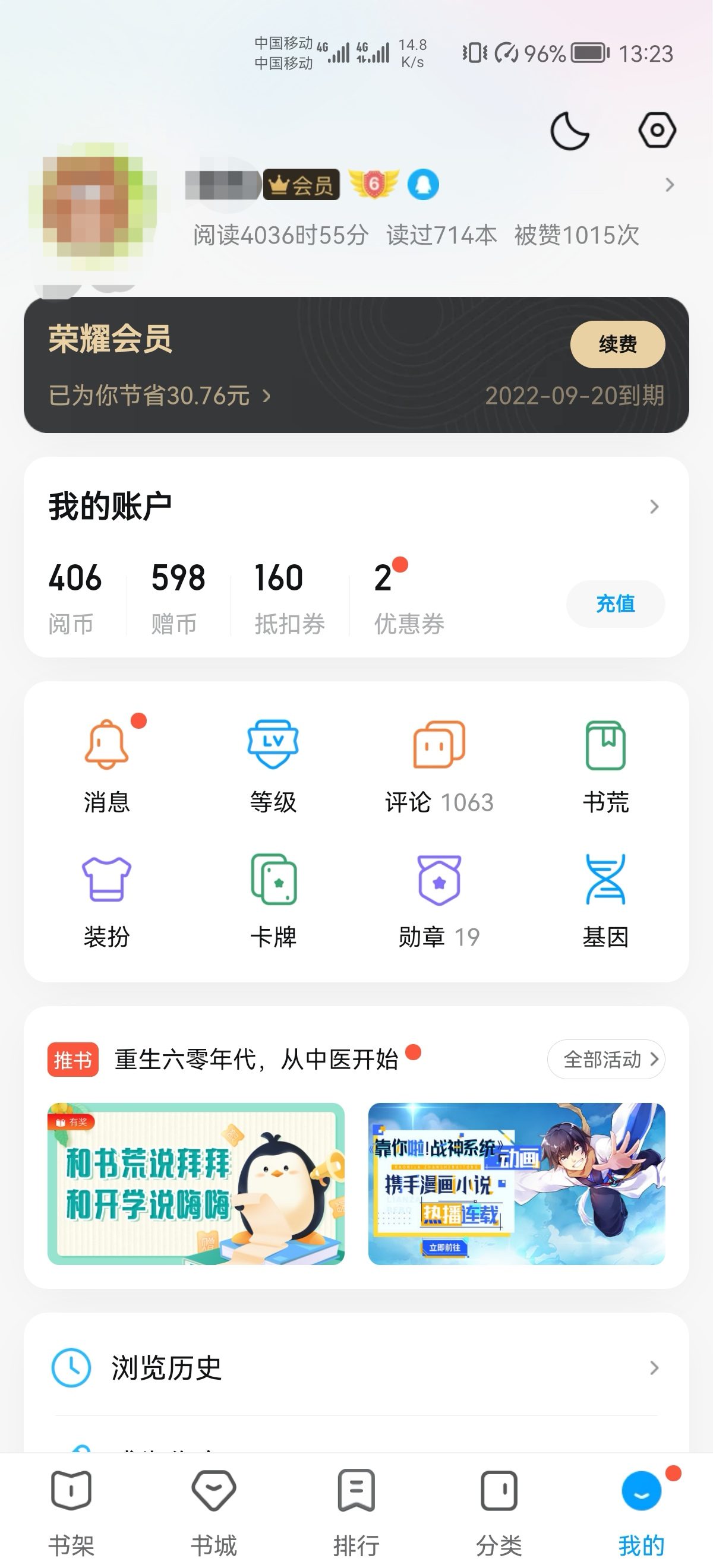Open the 等级 level page
Screen dimensions: 713x1568
click(x=273, y=767)
